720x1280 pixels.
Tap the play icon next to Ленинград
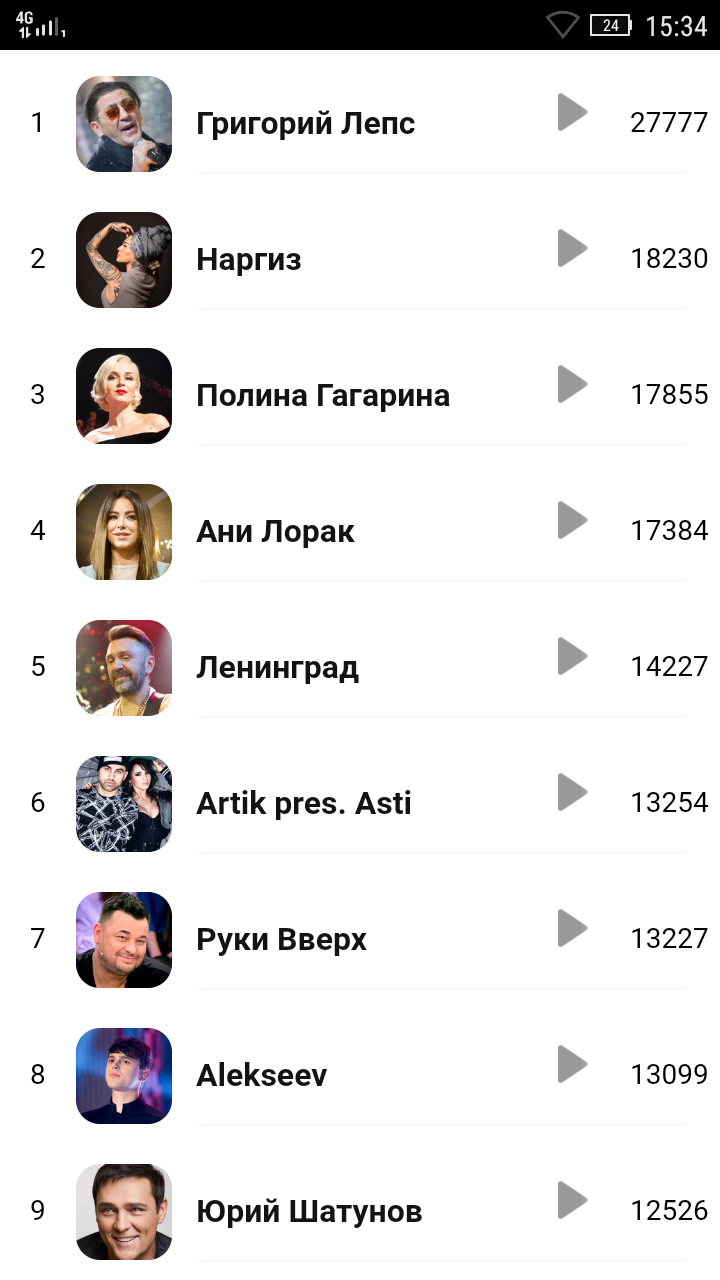tap(572, 656)
